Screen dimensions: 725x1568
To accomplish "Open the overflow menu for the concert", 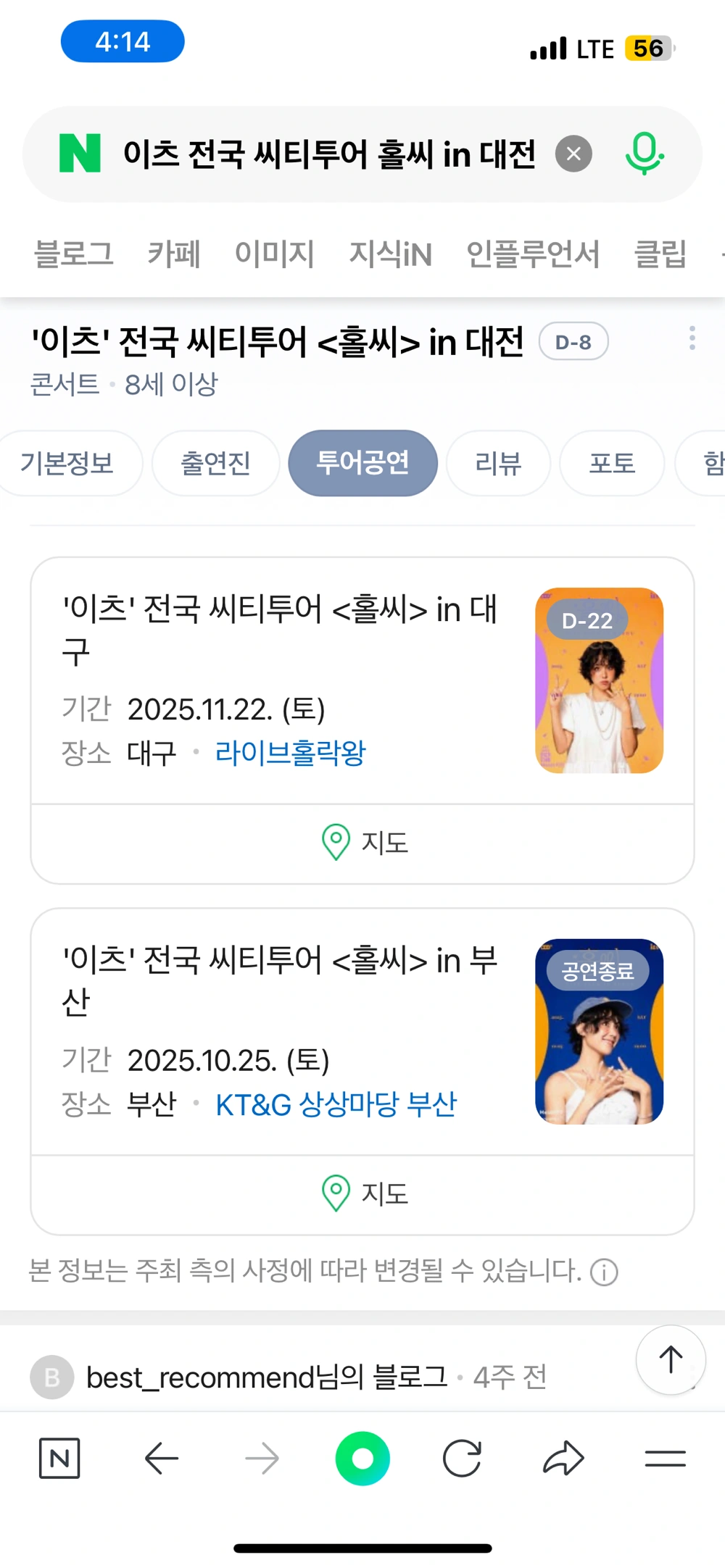I will pos(692,338).
